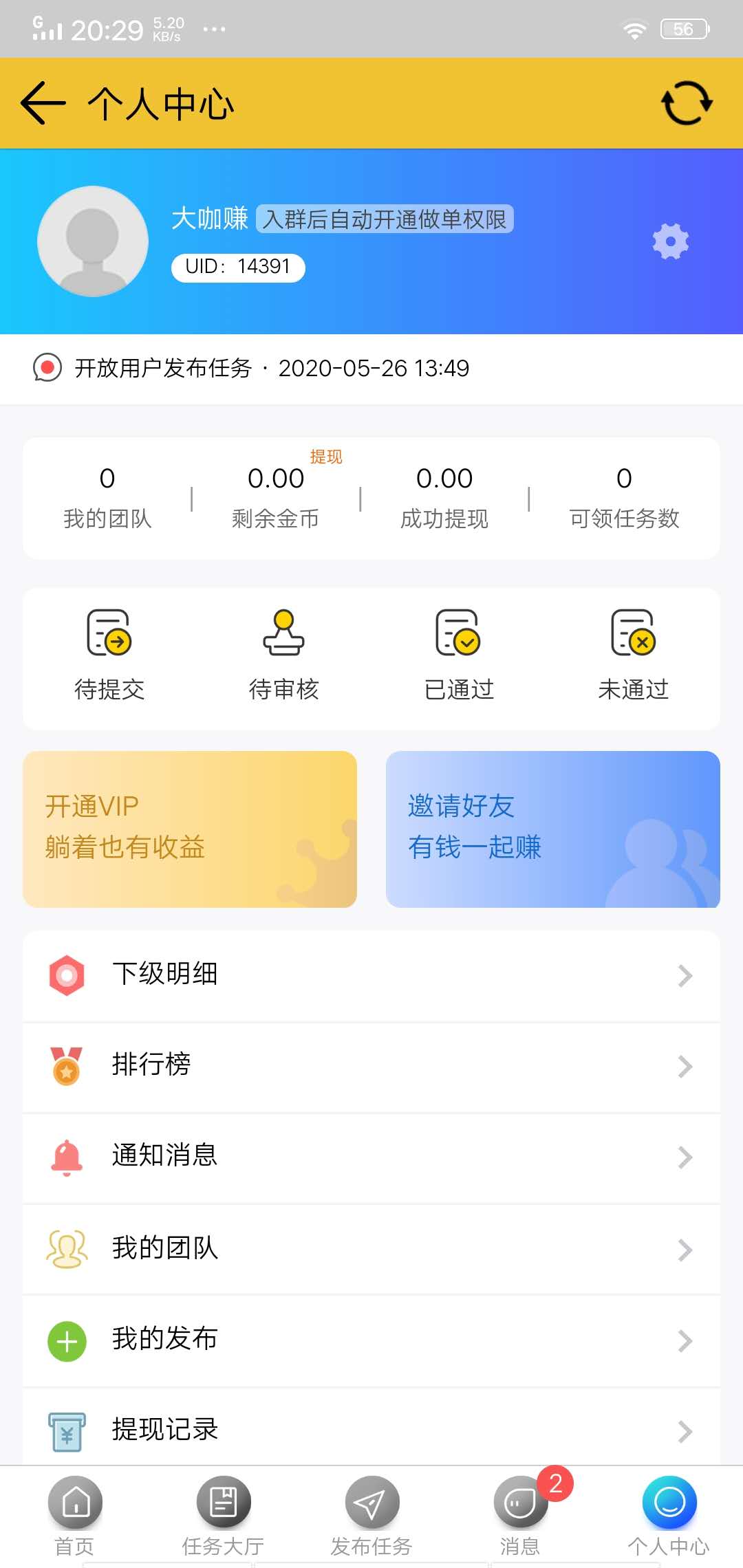The width and height of the screenshot is (743, 1568).
Task: Refresh the personal center page
Action: [686, 104]
